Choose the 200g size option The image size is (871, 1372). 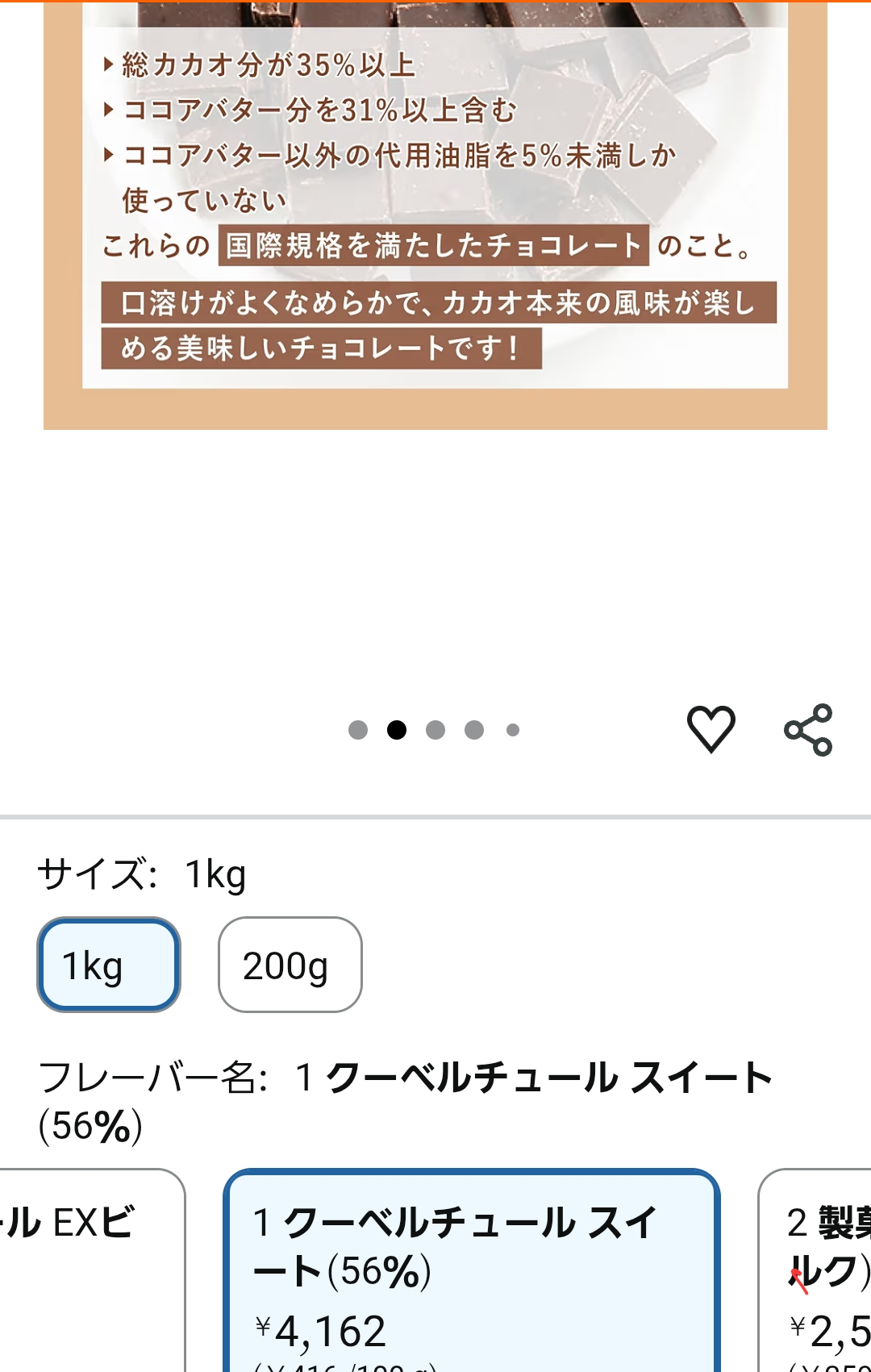[290, 965]
